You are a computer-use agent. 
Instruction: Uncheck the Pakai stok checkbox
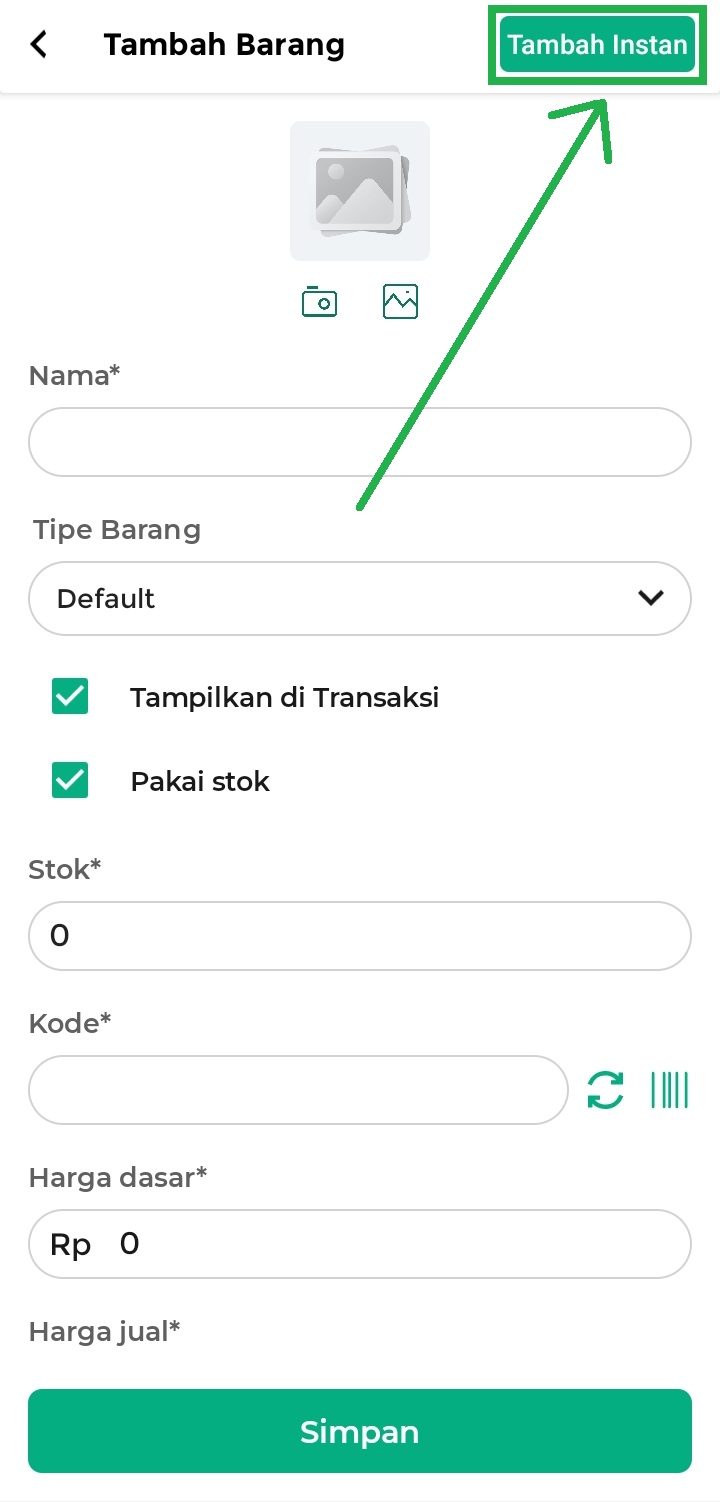(70, 781)
